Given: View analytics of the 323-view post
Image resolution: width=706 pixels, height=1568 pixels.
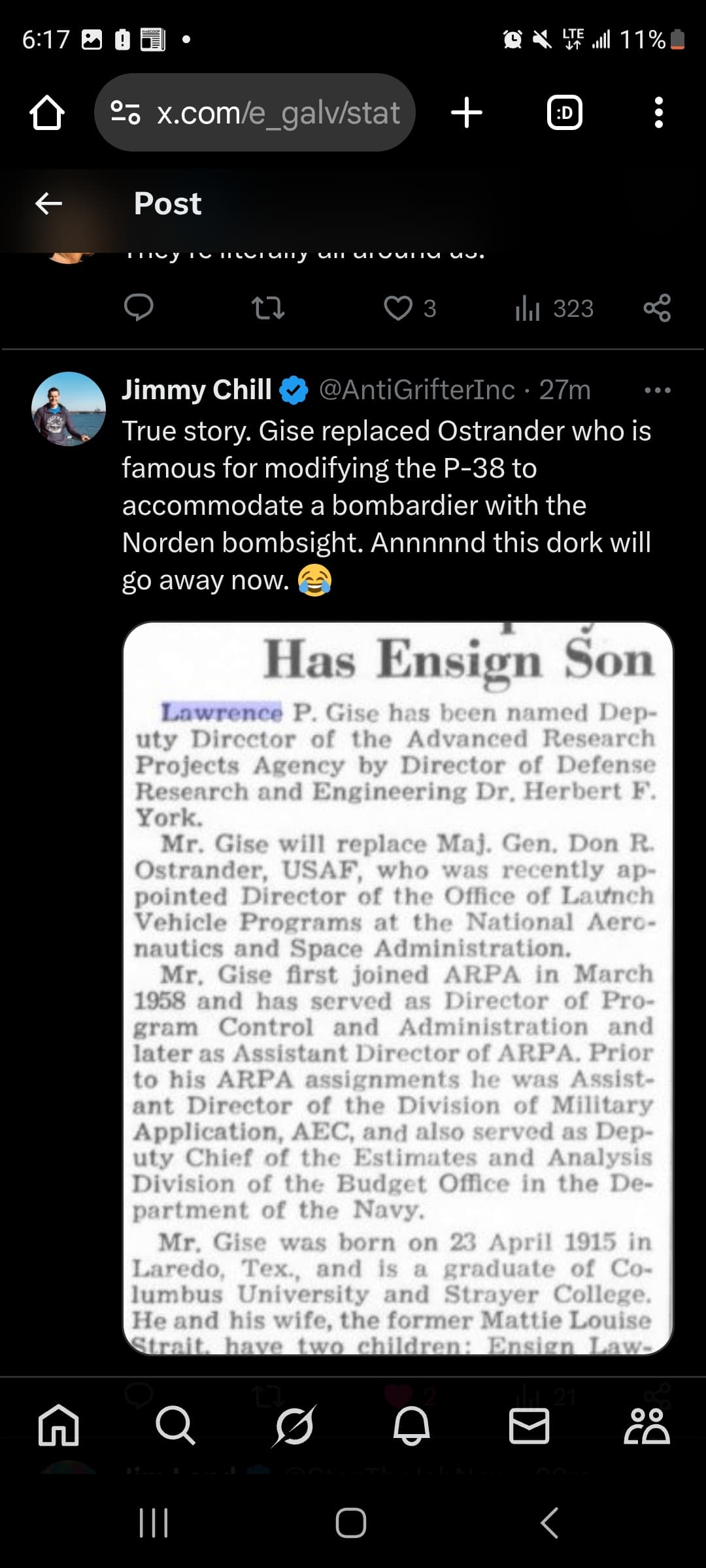Looking at the screenshot, I should click(554, 308).
